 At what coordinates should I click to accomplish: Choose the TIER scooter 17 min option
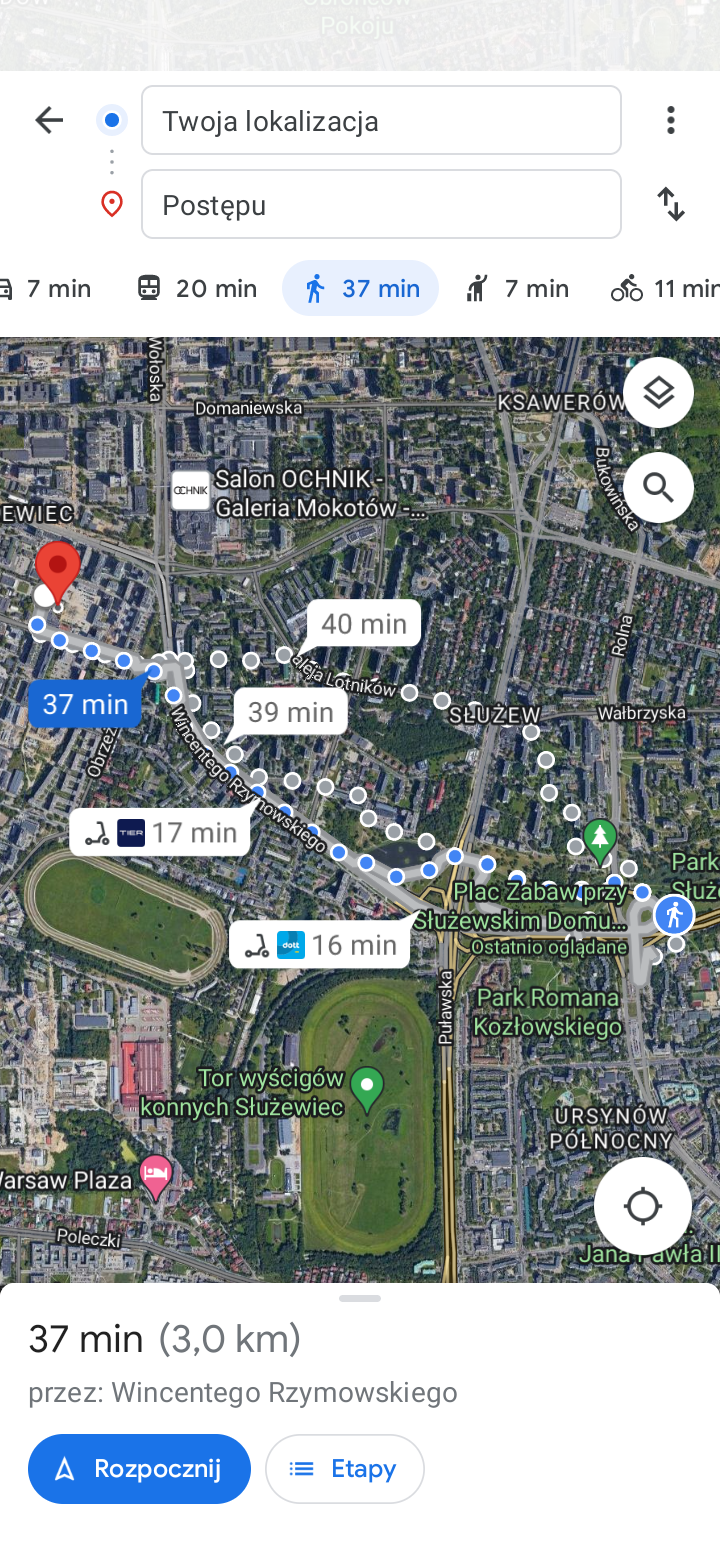[x=160, y=832]
